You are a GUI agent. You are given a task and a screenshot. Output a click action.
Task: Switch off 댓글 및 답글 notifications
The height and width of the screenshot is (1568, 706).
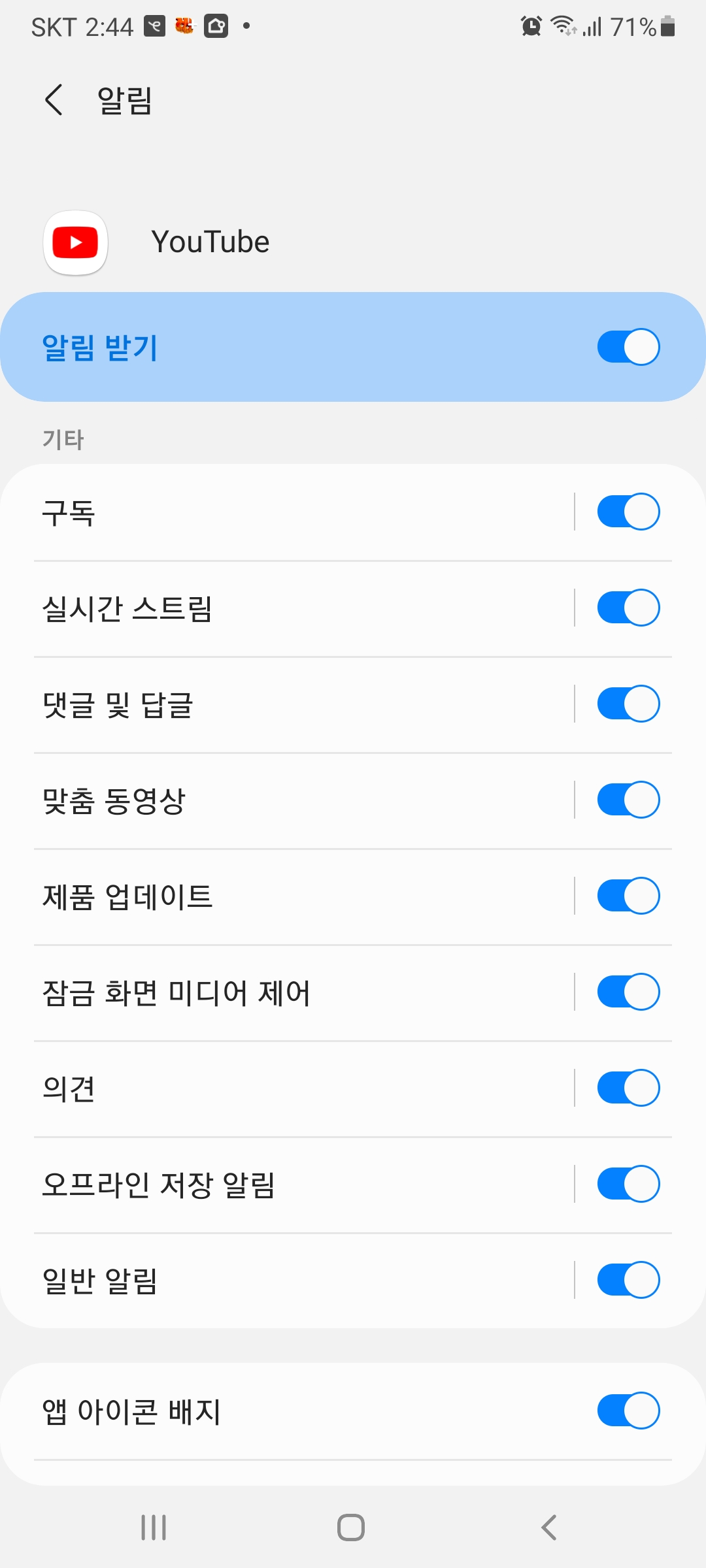click(628, 704)
